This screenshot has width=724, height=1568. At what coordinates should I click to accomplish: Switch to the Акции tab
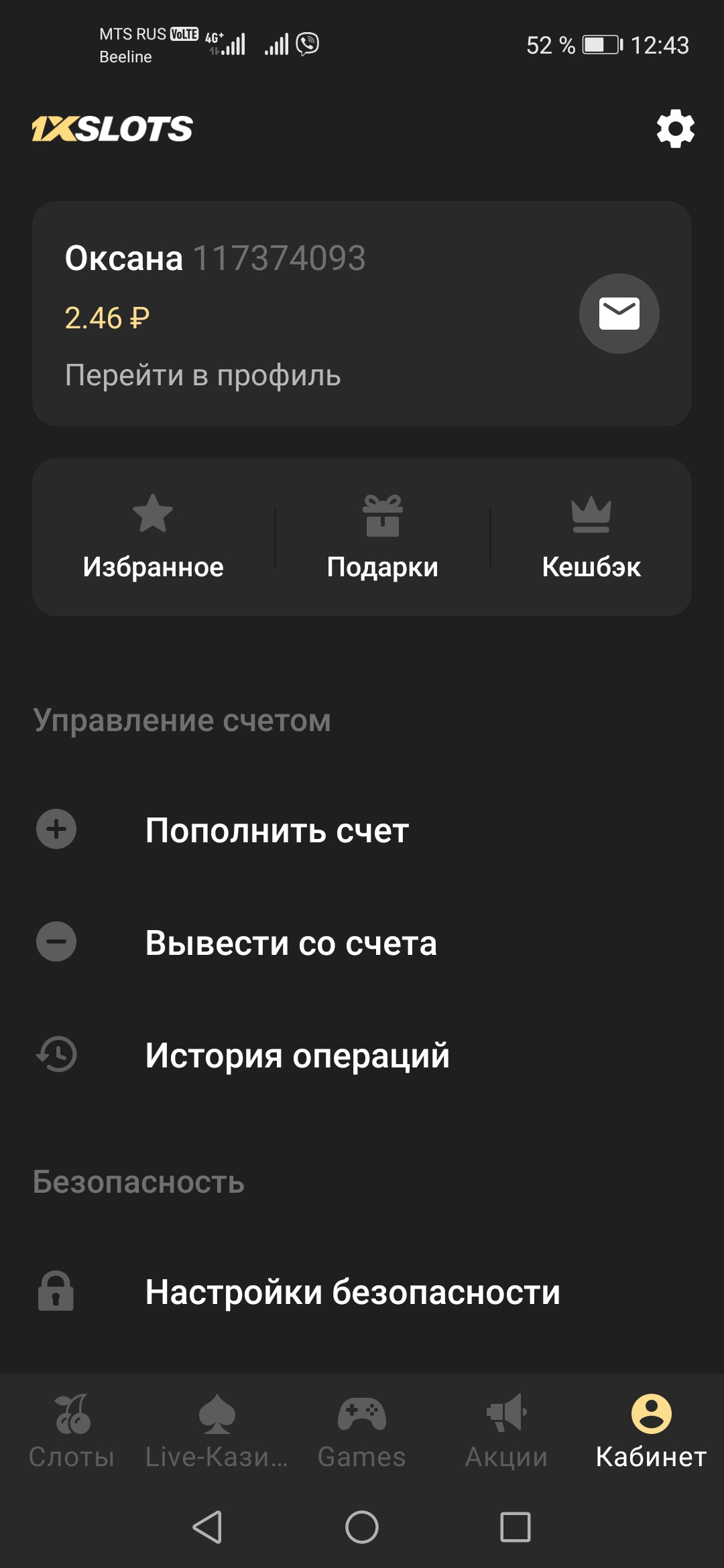(507, 1432)
